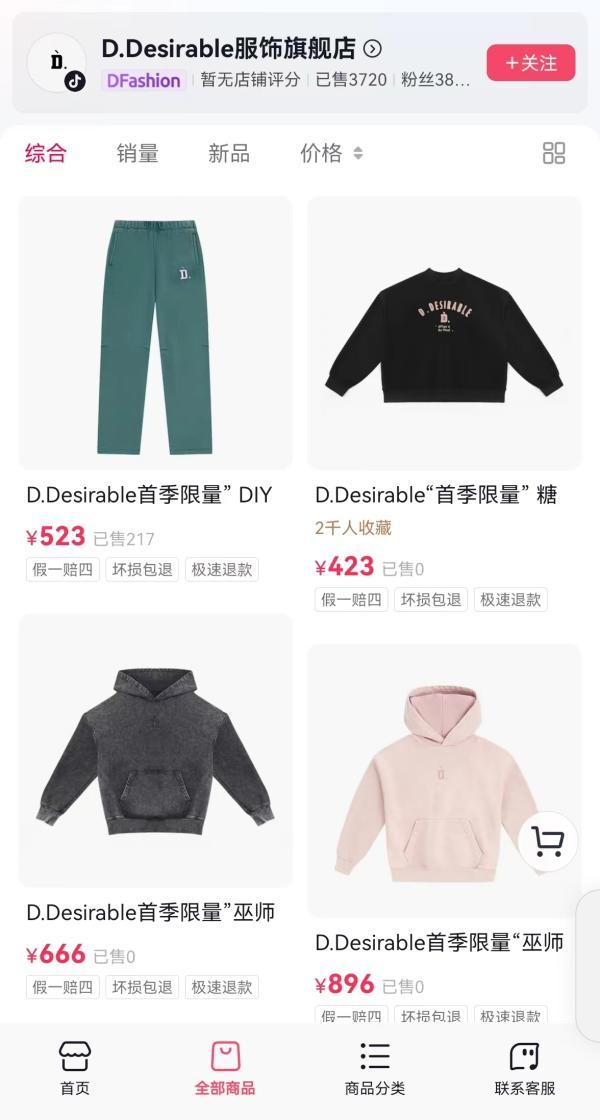600x1120 pixels.
Task: Sort products by 价格
Action: [x=331, y=153]
